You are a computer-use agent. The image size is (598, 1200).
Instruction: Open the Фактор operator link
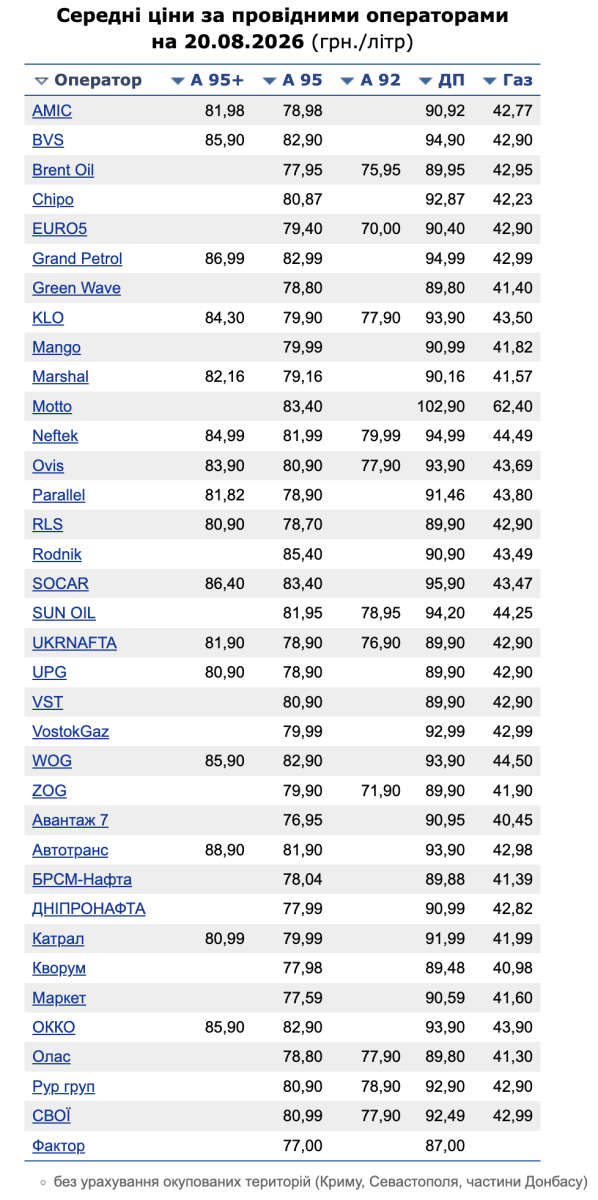(x=59, y=1146)
